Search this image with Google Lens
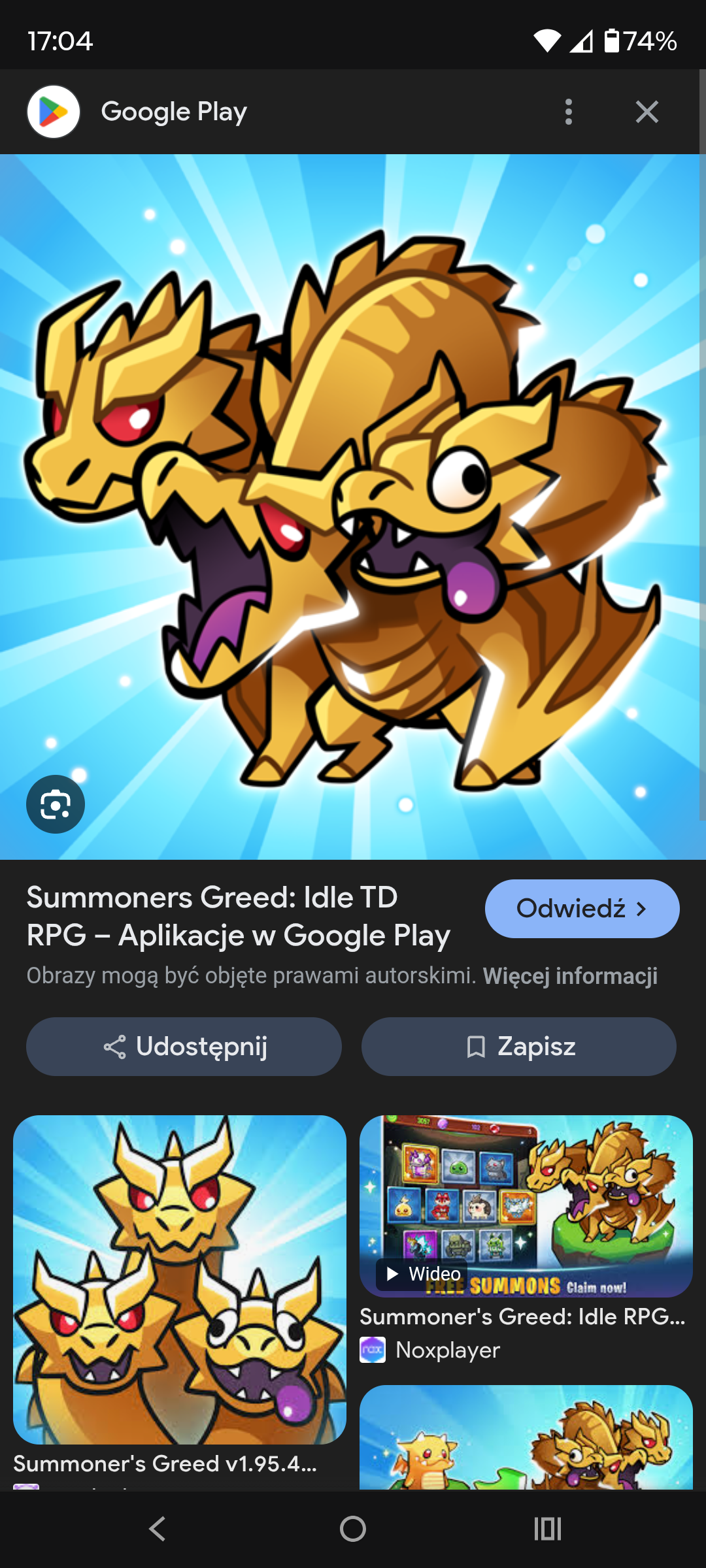The image size is (706, 1568). [x=56, y=804]
